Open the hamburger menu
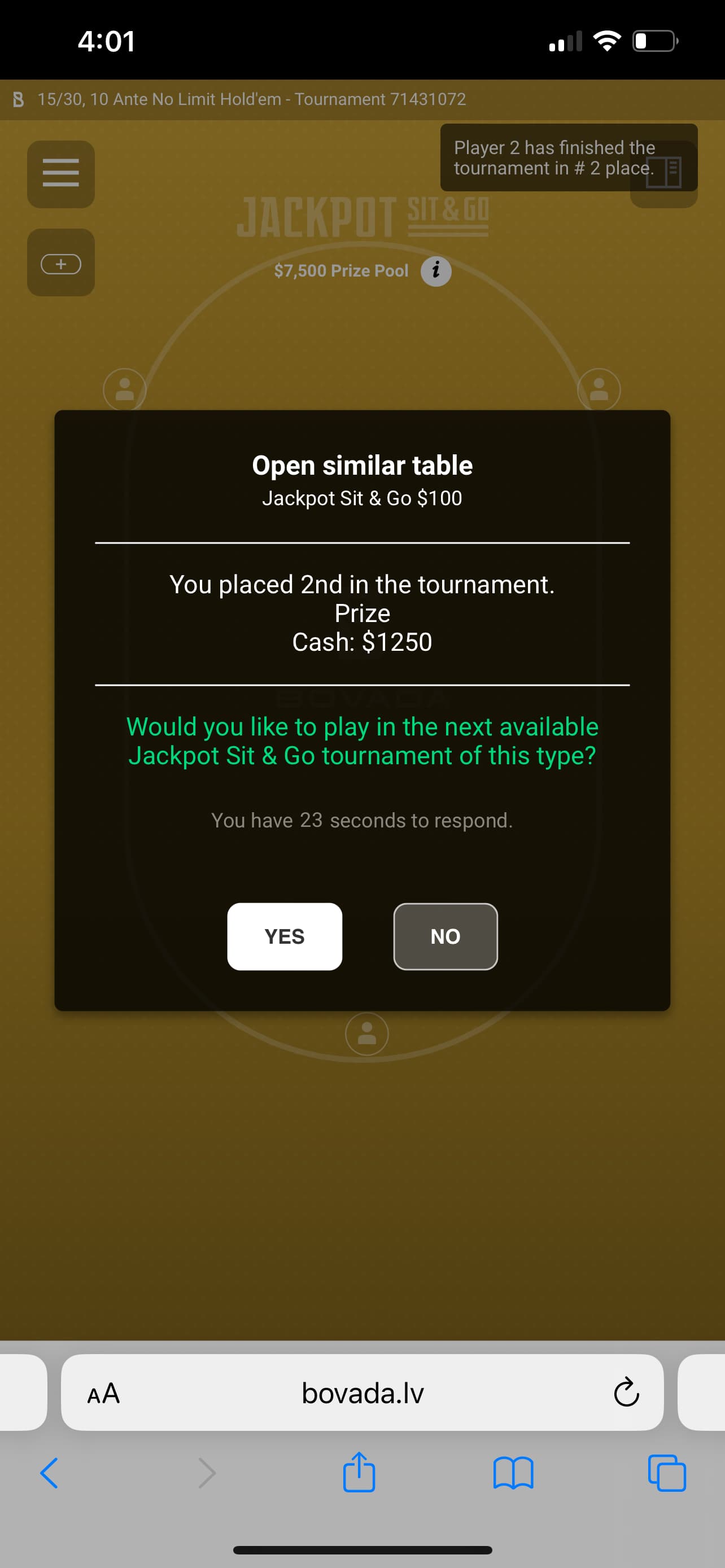The width and height of the screenshot is (725, 1568). [61, 174]
